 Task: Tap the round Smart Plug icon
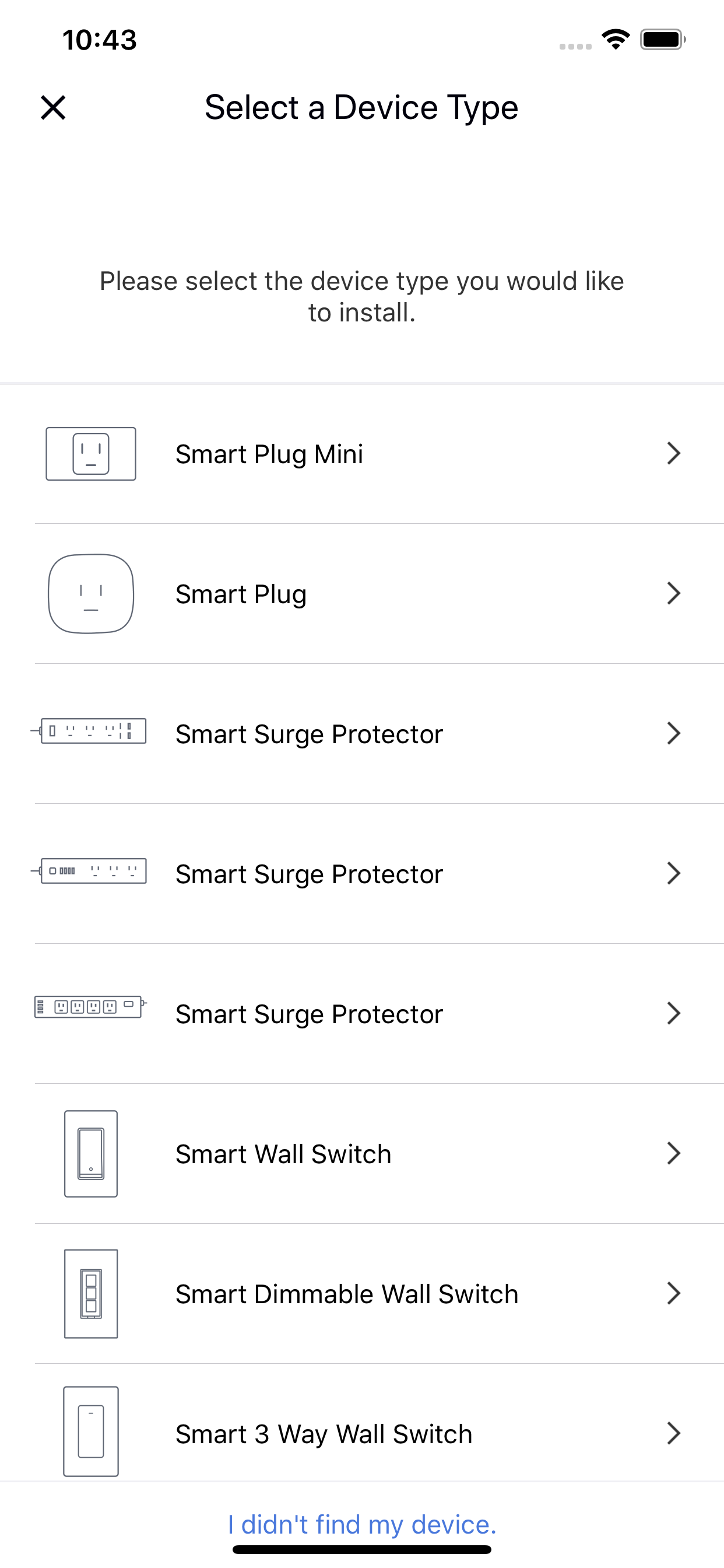(91, 593)
